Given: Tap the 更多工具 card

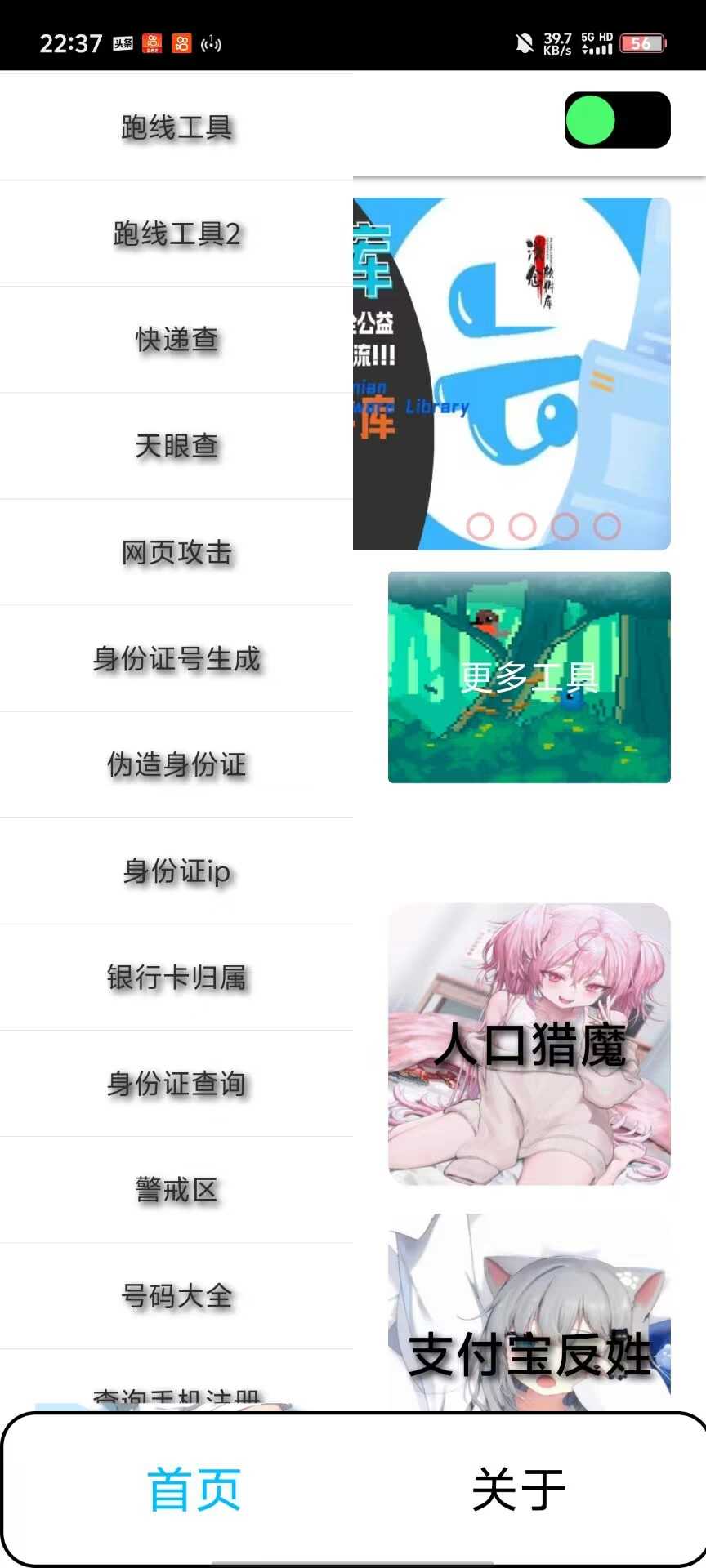Looking at the screenshot, I should coord(529,677).
